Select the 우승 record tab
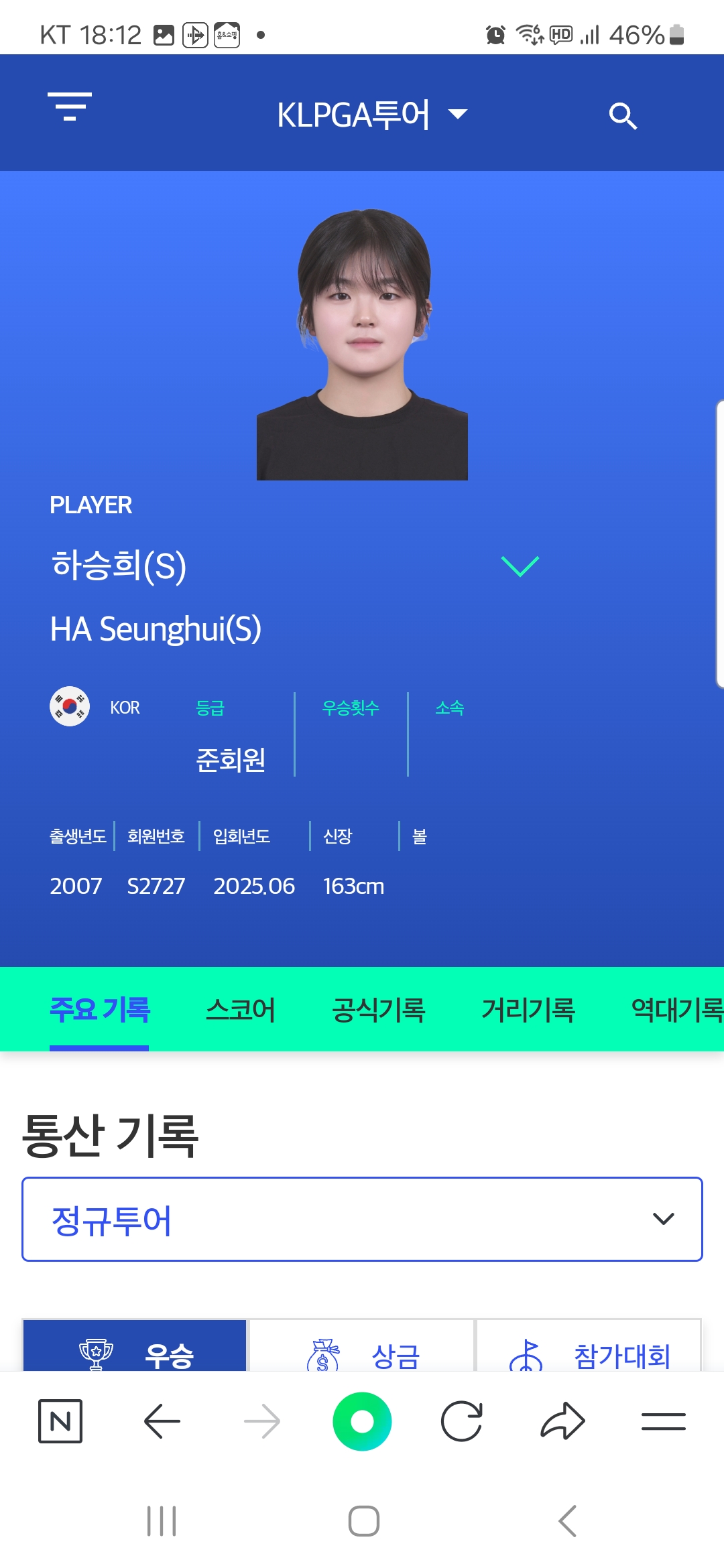 (135, 1346)
